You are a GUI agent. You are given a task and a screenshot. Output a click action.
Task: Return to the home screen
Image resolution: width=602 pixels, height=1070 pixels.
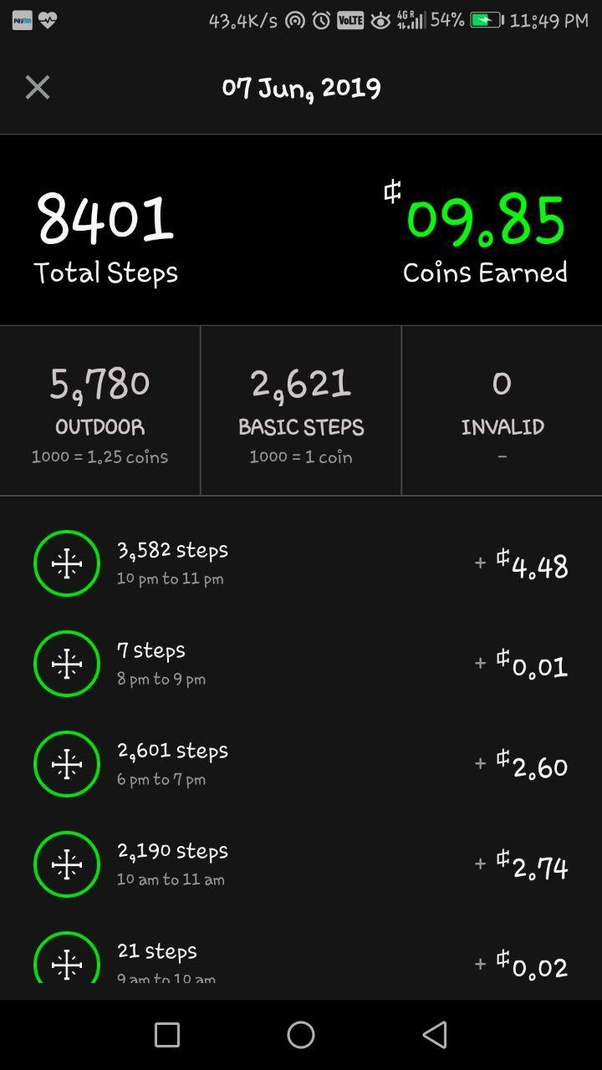301,1035
